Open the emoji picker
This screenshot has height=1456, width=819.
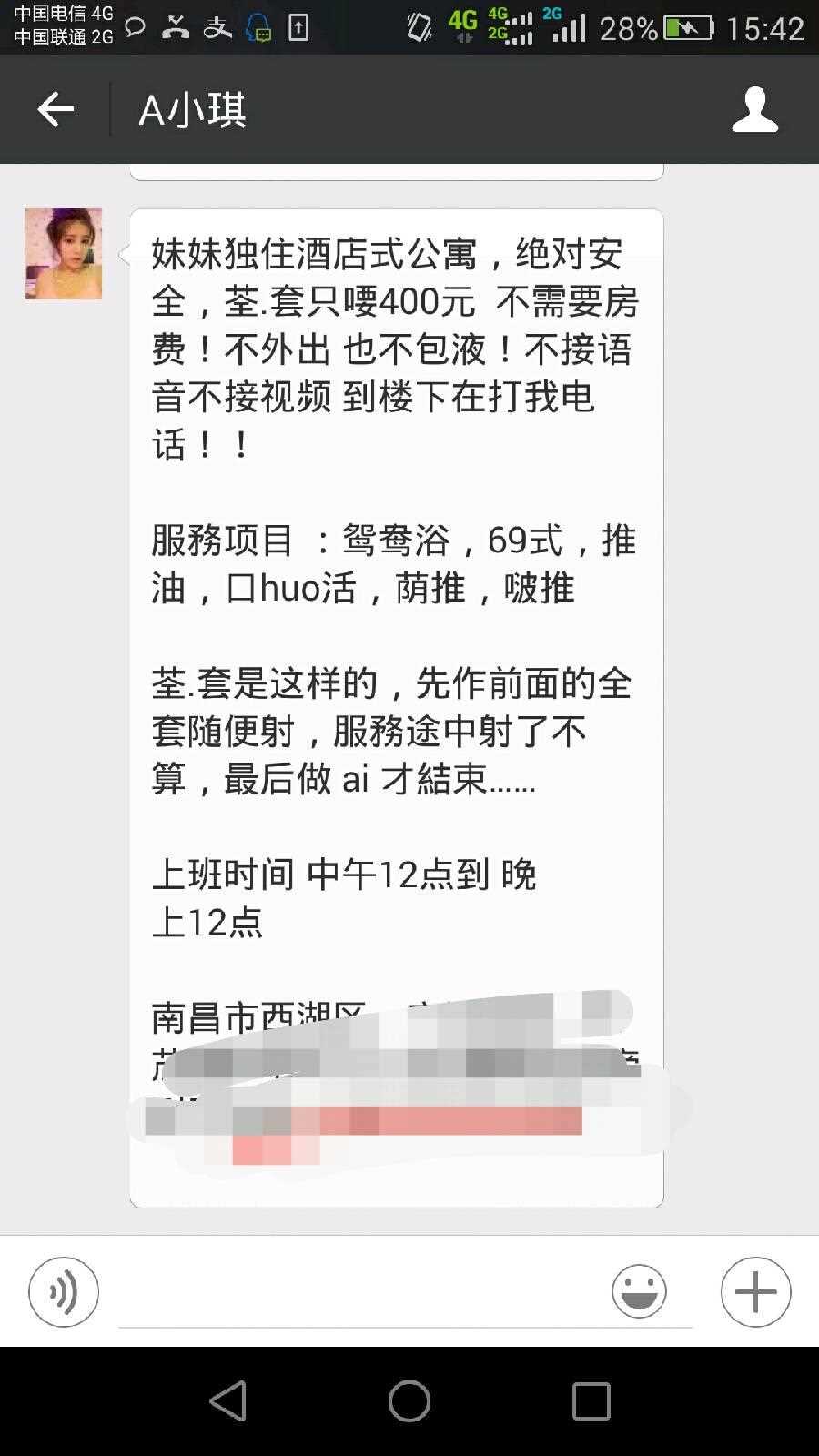639,1291
